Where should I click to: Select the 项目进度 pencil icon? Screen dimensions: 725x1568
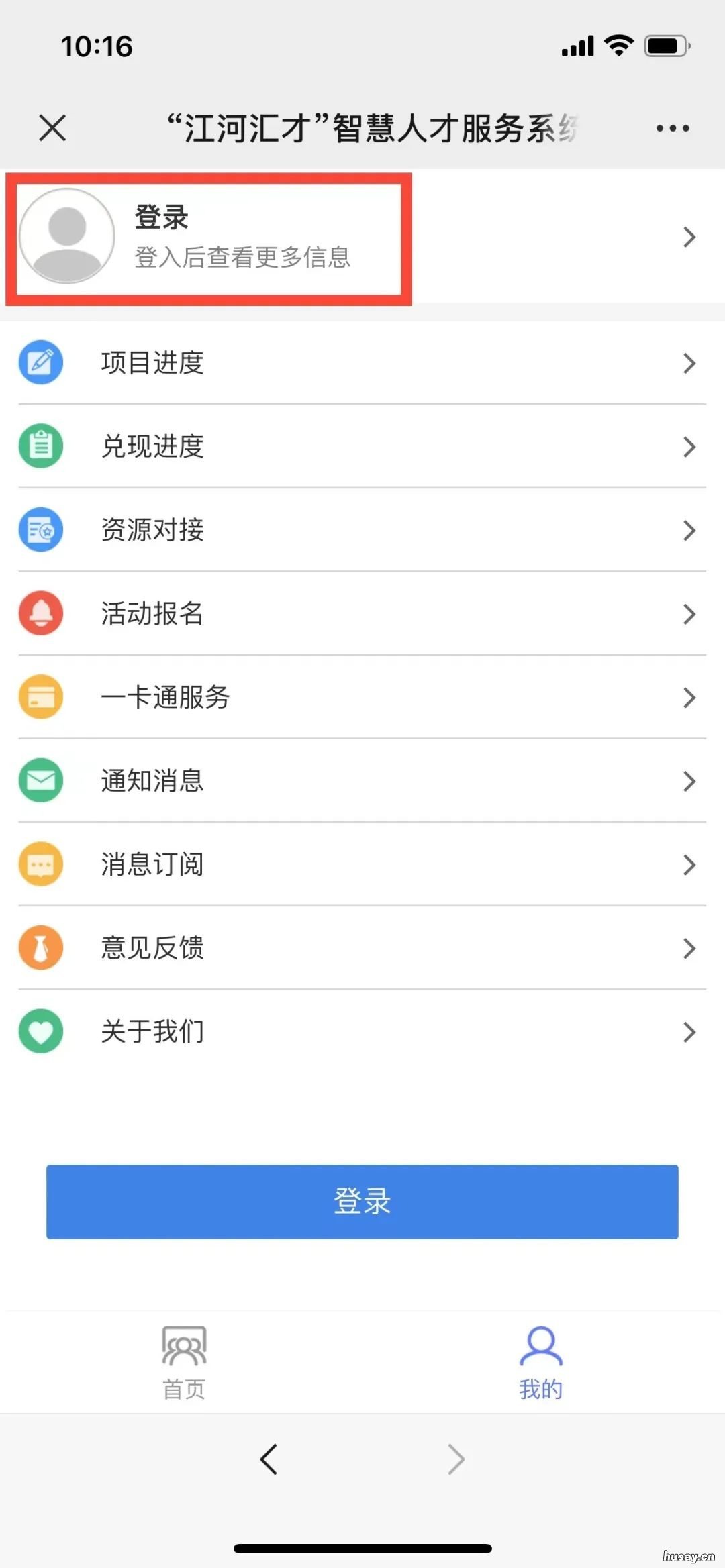(40, 362)
